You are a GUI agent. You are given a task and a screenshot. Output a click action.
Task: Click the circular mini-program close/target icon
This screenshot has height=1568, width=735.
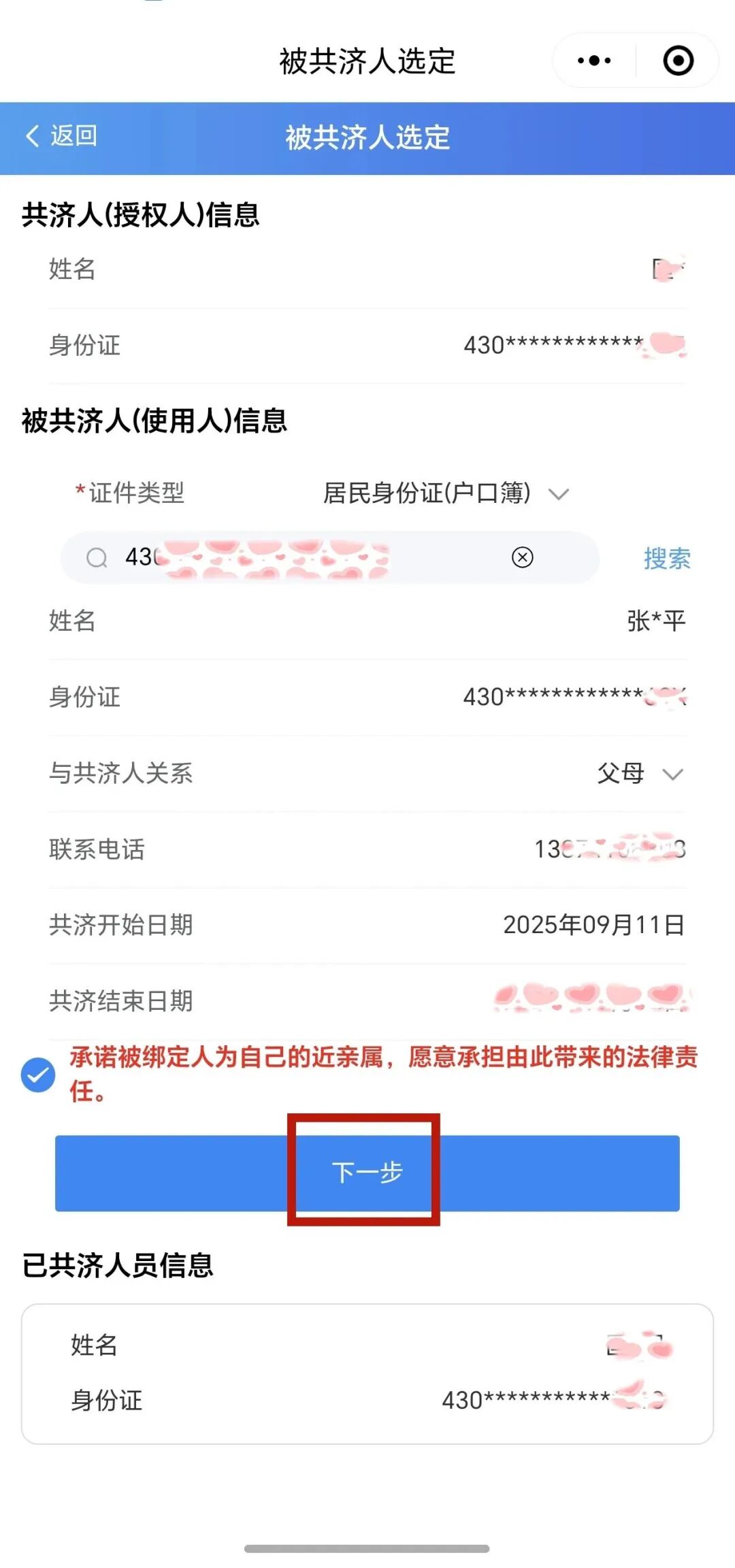point(676,60)
